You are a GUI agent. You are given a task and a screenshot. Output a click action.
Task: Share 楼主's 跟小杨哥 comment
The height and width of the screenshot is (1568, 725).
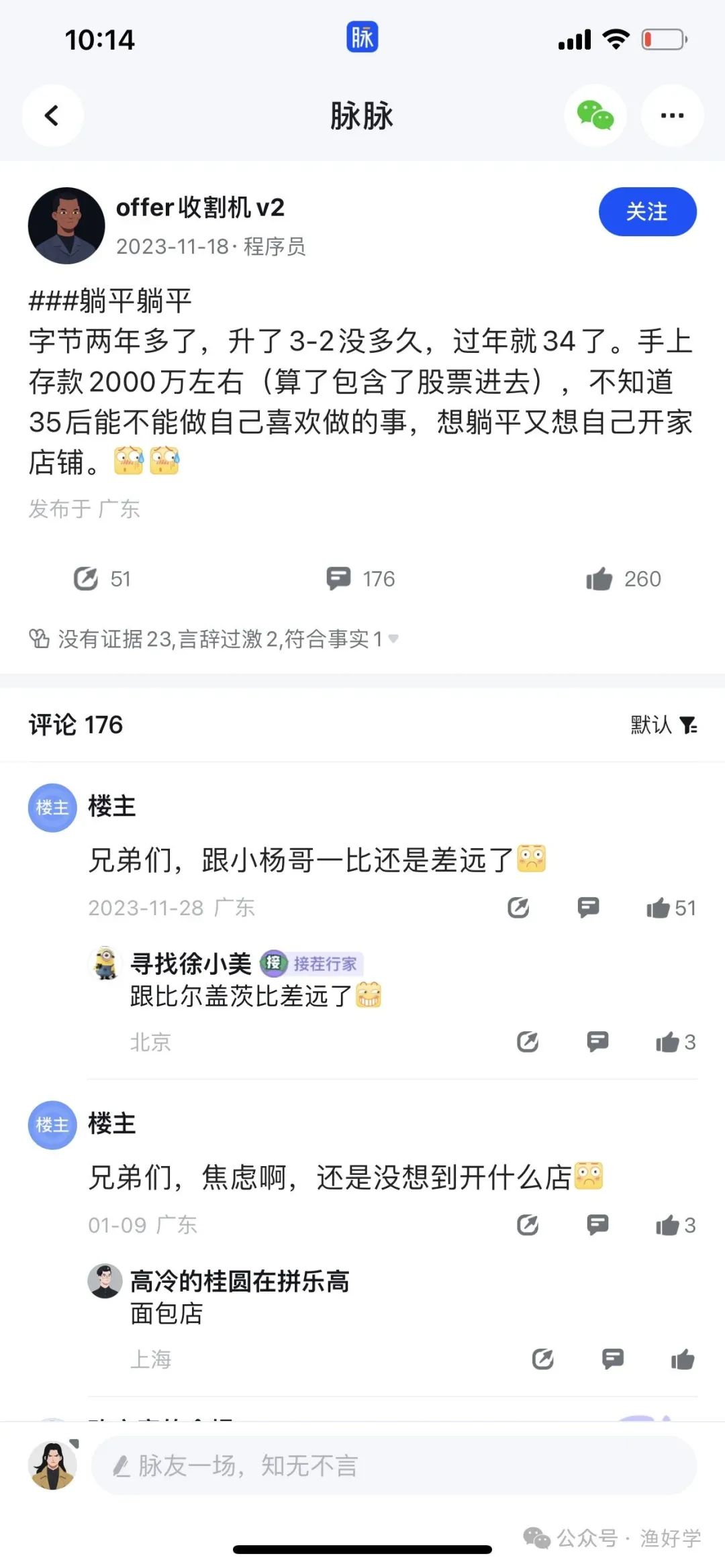pyautogui.click(x=518, y=908)
